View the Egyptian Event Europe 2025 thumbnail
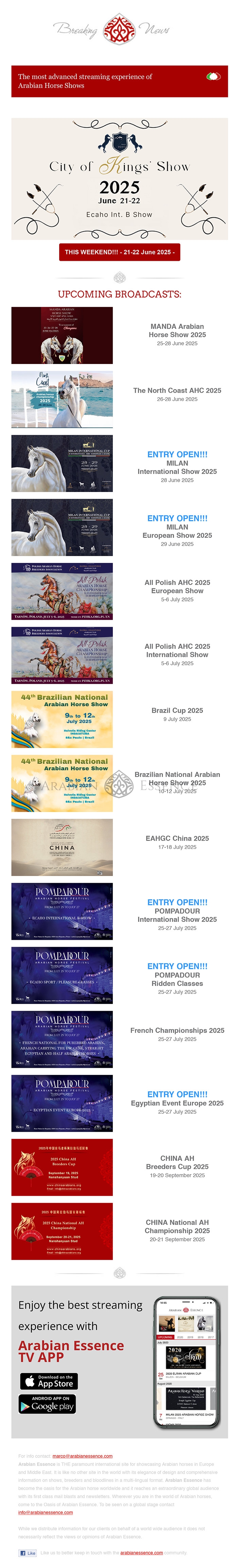 click(x=62, y=1103)
